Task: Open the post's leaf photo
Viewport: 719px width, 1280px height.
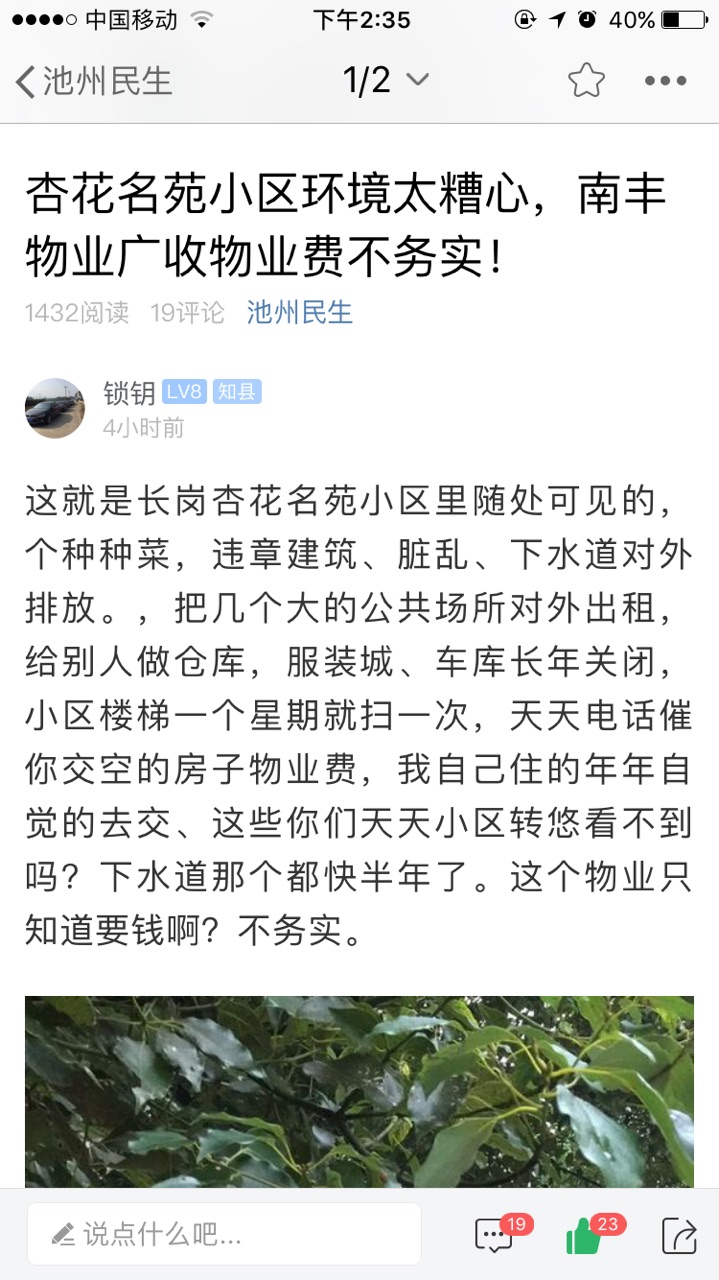Action: (x=359, y=1090)
